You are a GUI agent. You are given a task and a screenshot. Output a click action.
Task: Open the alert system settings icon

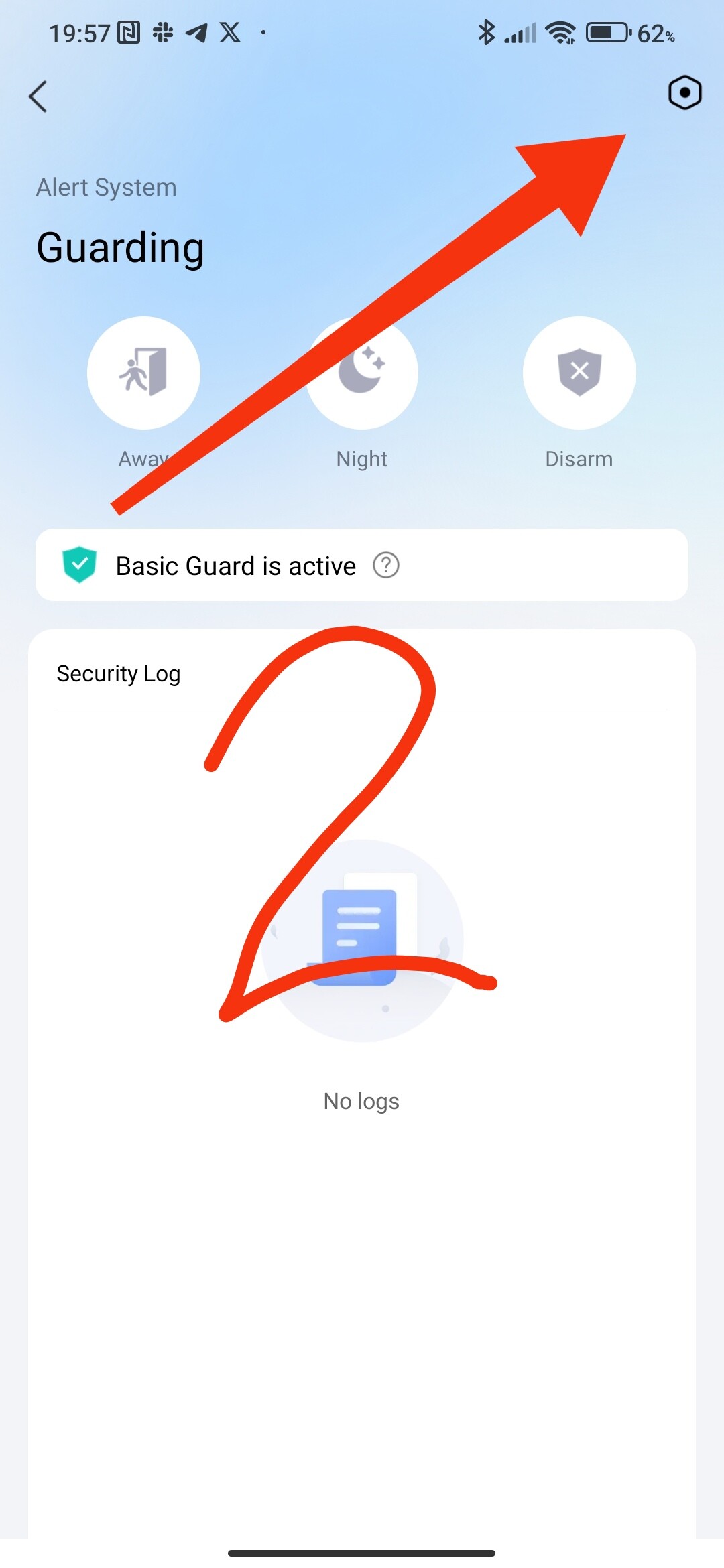click(684, 93)
